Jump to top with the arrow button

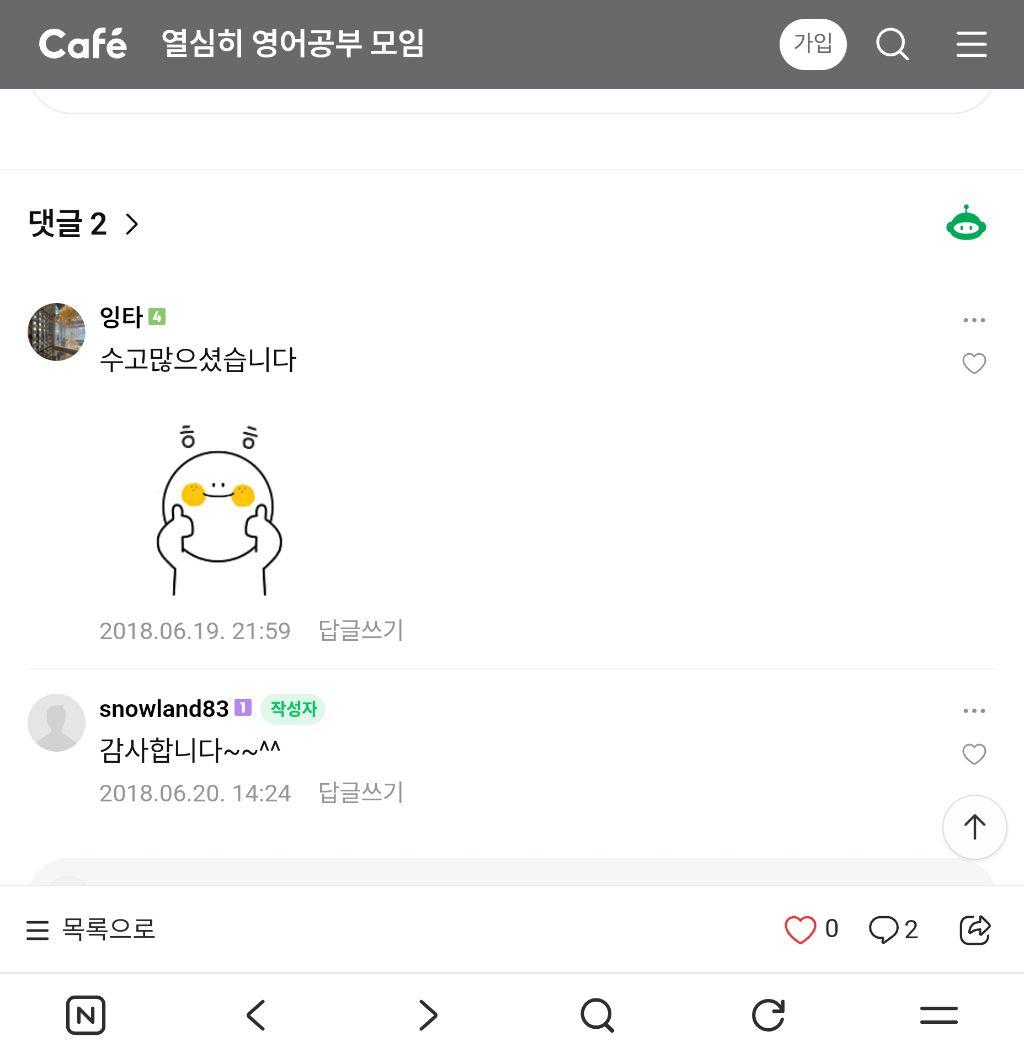974,827
